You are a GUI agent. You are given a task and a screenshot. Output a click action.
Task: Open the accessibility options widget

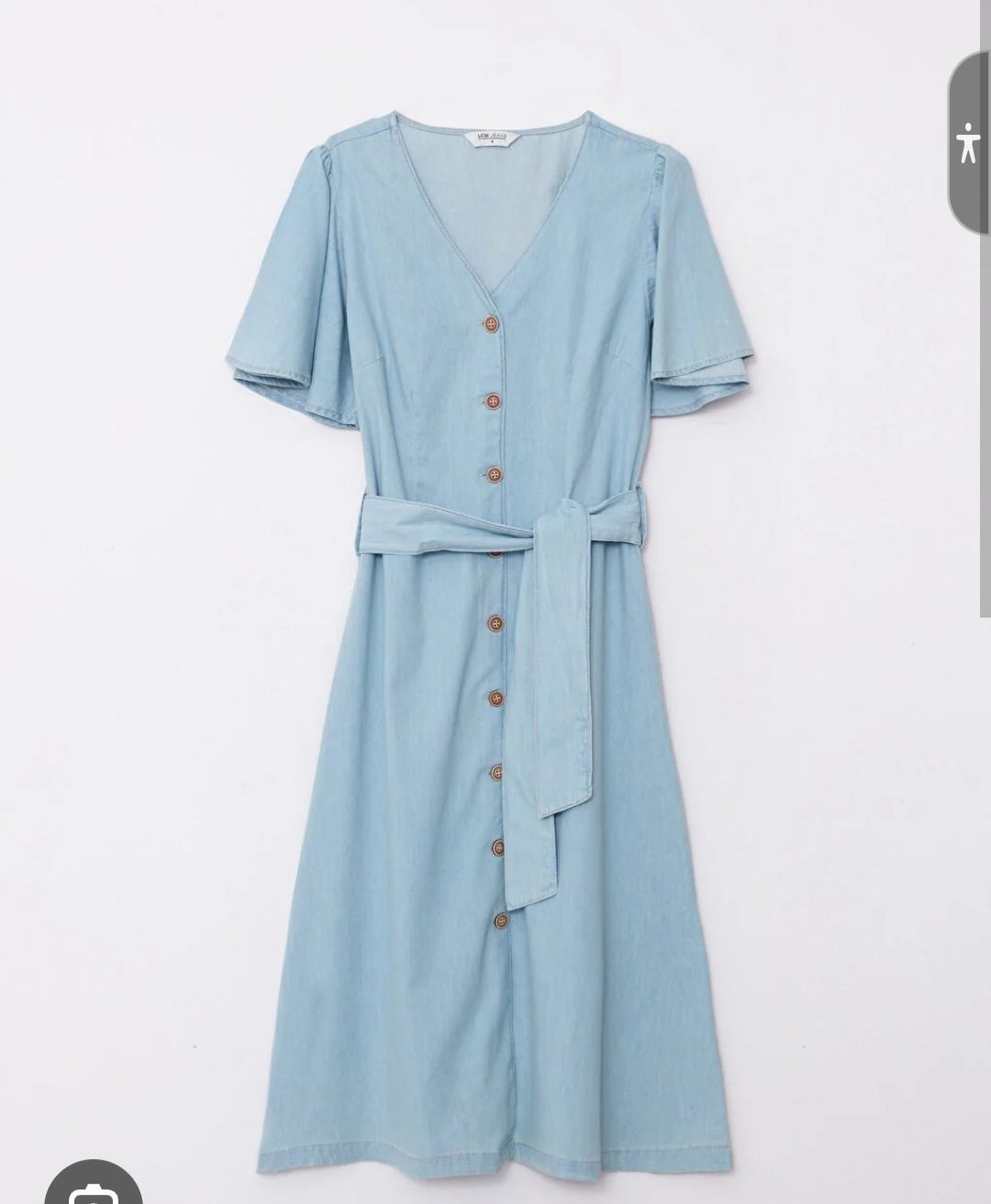(x=969, y=144)
